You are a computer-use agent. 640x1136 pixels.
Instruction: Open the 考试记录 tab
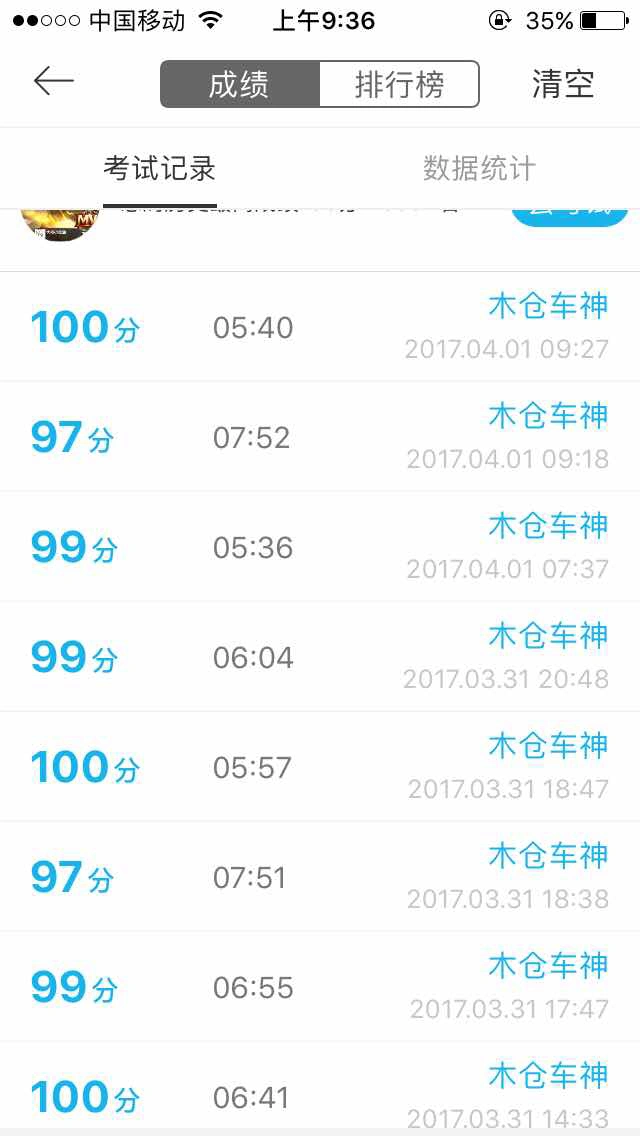tap(159, 169)
